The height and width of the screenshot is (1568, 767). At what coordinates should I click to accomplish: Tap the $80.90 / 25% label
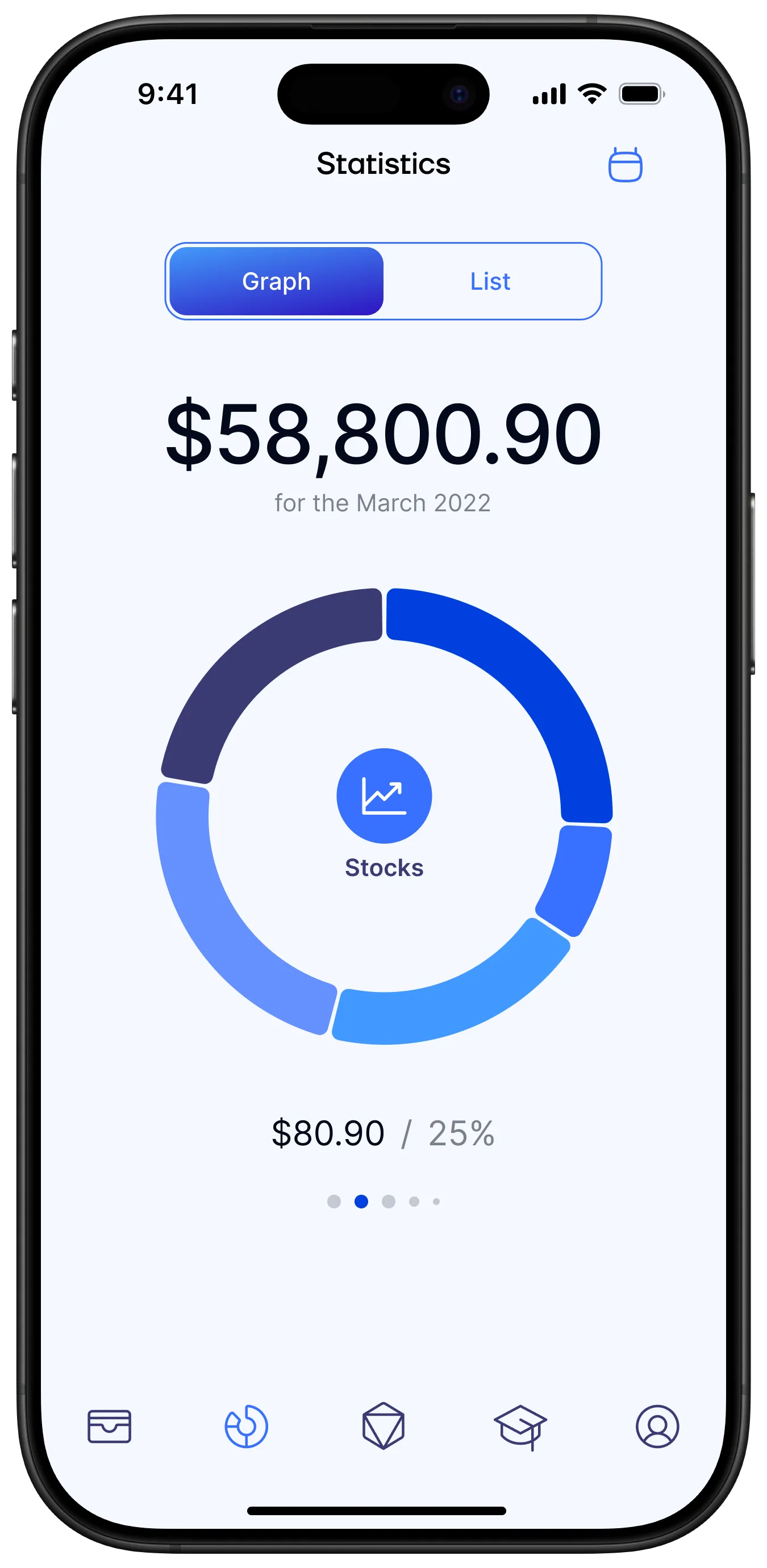(x=383, y=1132)
